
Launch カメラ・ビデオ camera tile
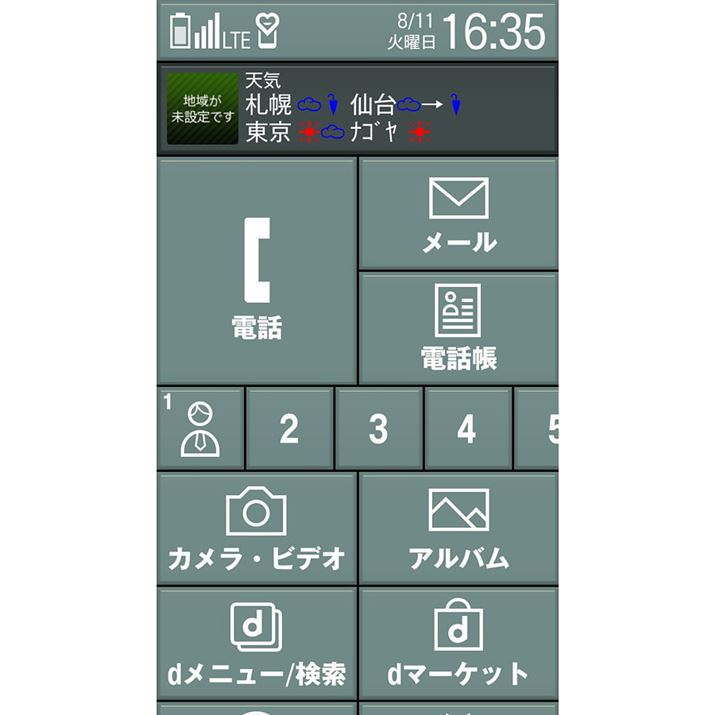[x=257, y=528]
